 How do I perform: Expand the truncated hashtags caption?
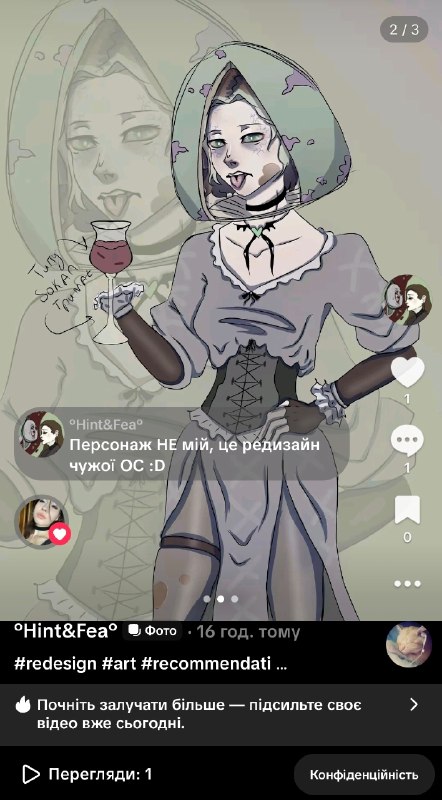(281, 665)
